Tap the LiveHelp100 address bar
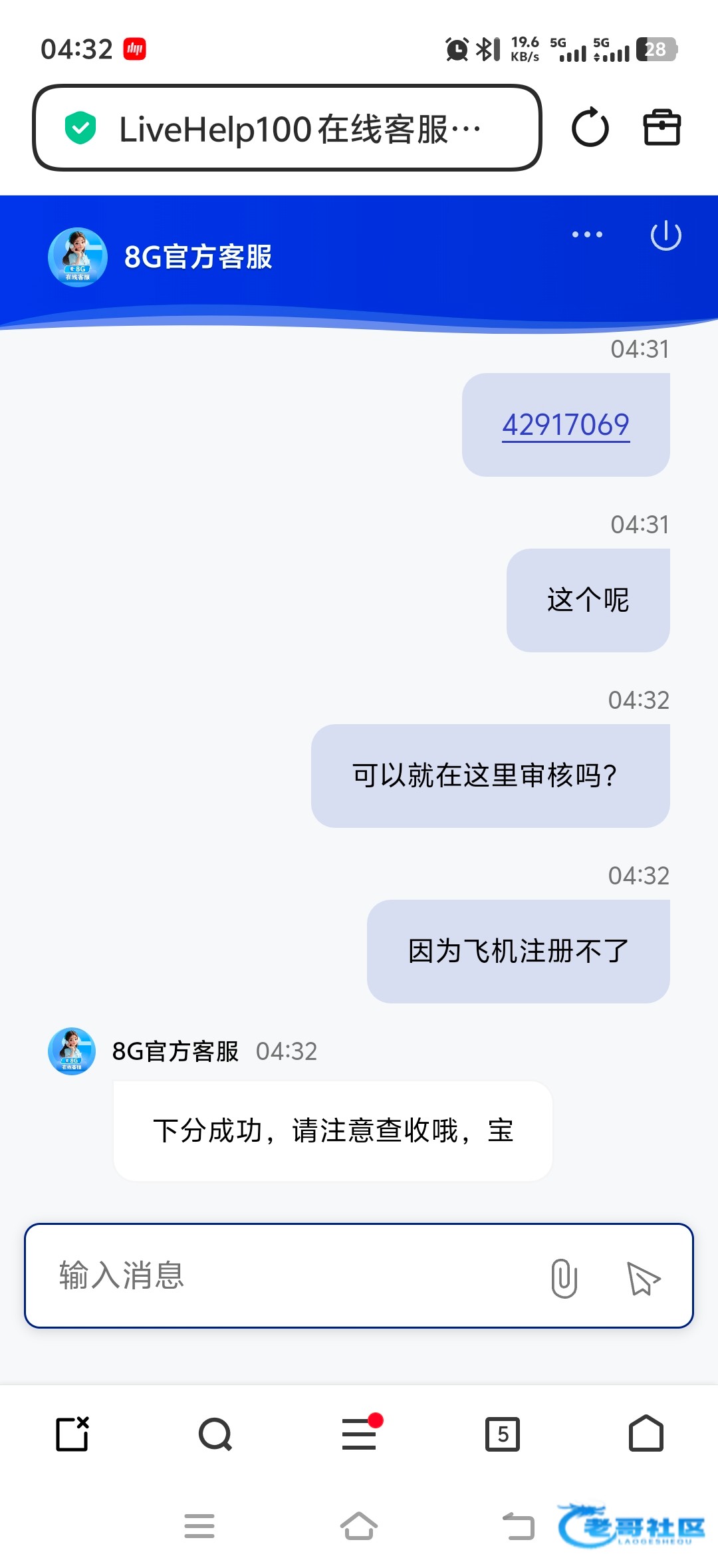This screenshot has height=1568, width=718. pos(287,128)
